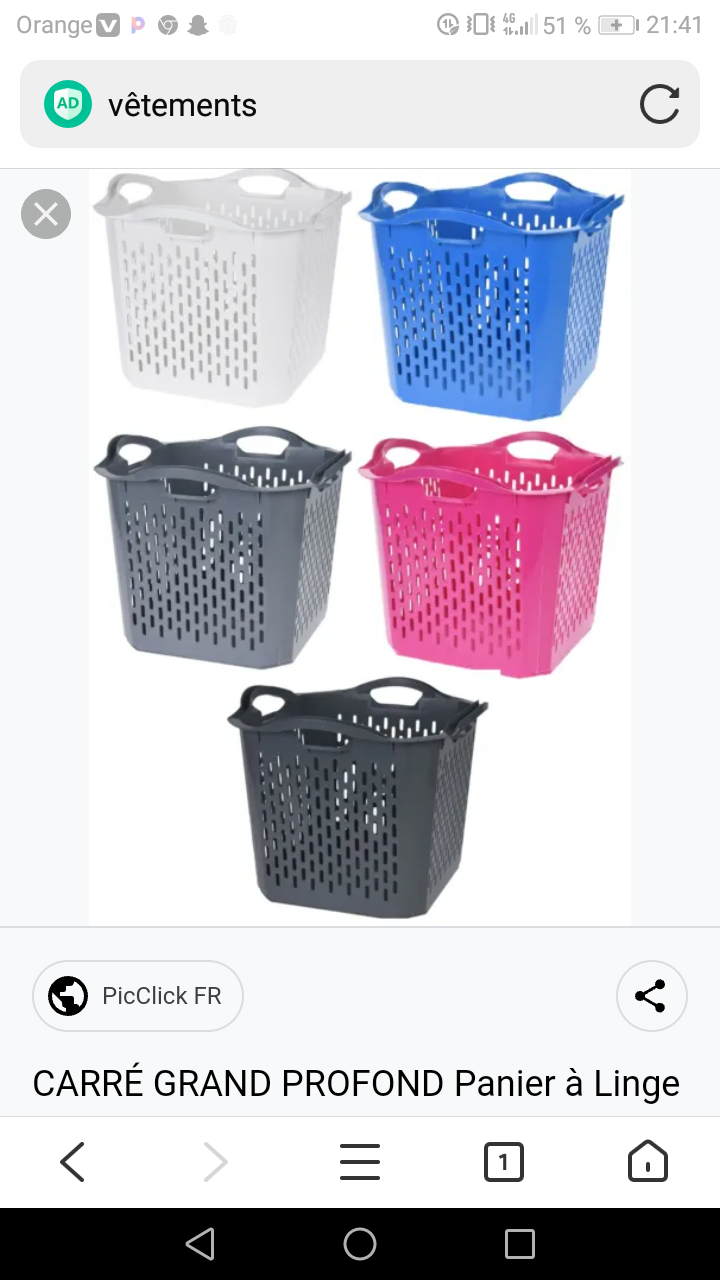Visit the PicClick FR source site
720x1280 pixels.
coord(138,996)
